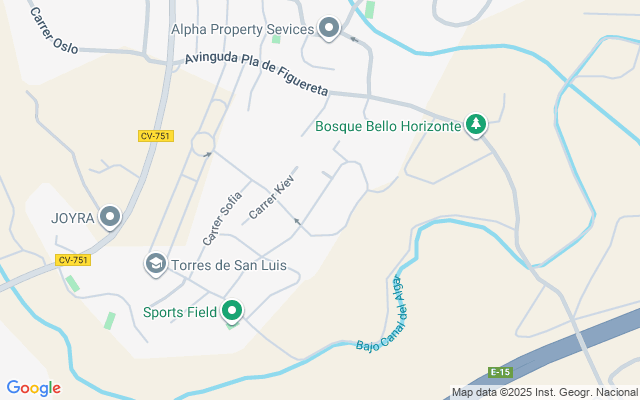Image resolution: width=640 pixels, height=400 pixels.
Task: Tap the JOYRA place marker
Action: point(110,216)
